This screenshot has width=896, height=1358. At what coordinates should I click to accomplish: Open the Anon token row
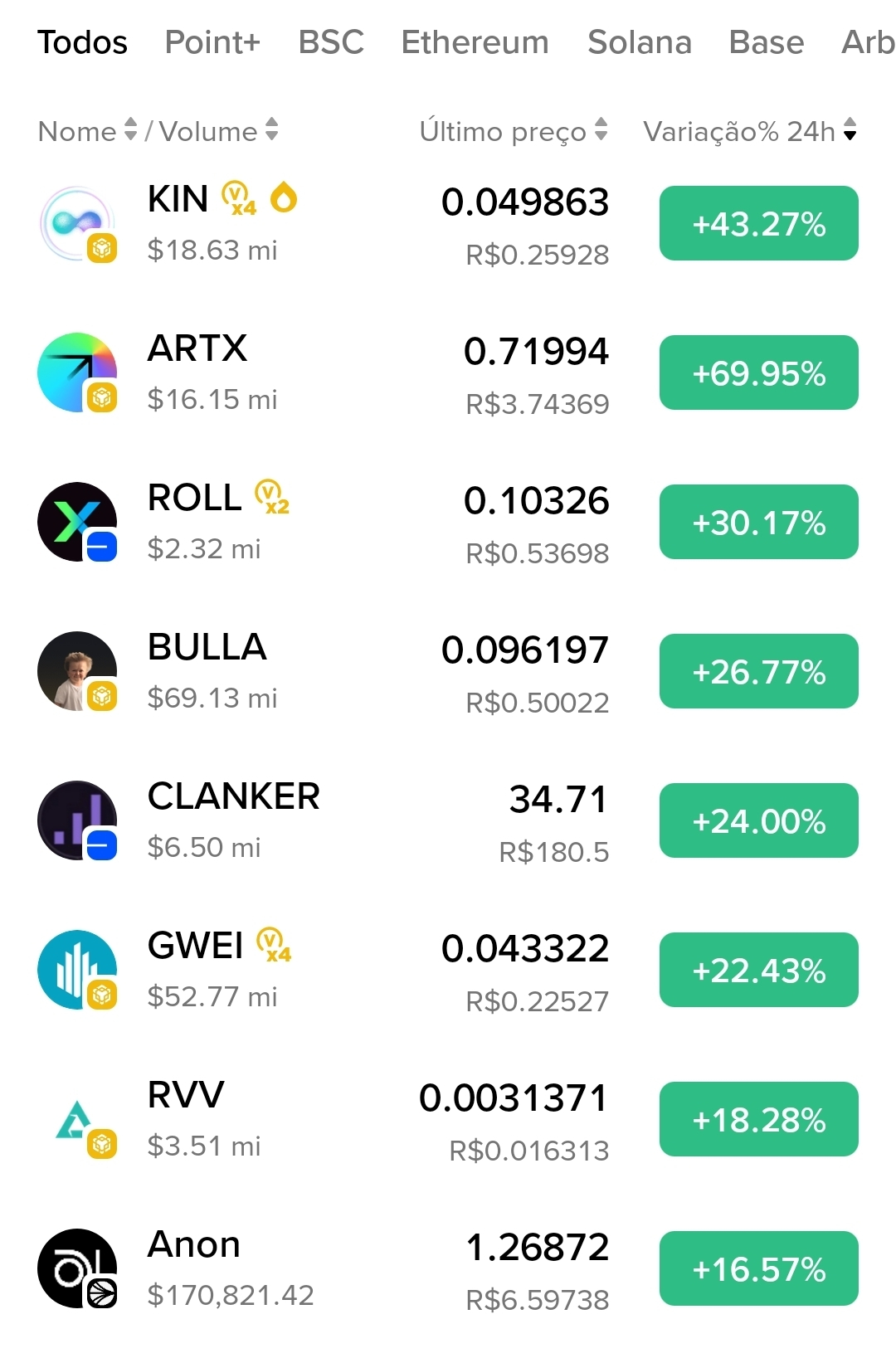tap(332, 1269)
